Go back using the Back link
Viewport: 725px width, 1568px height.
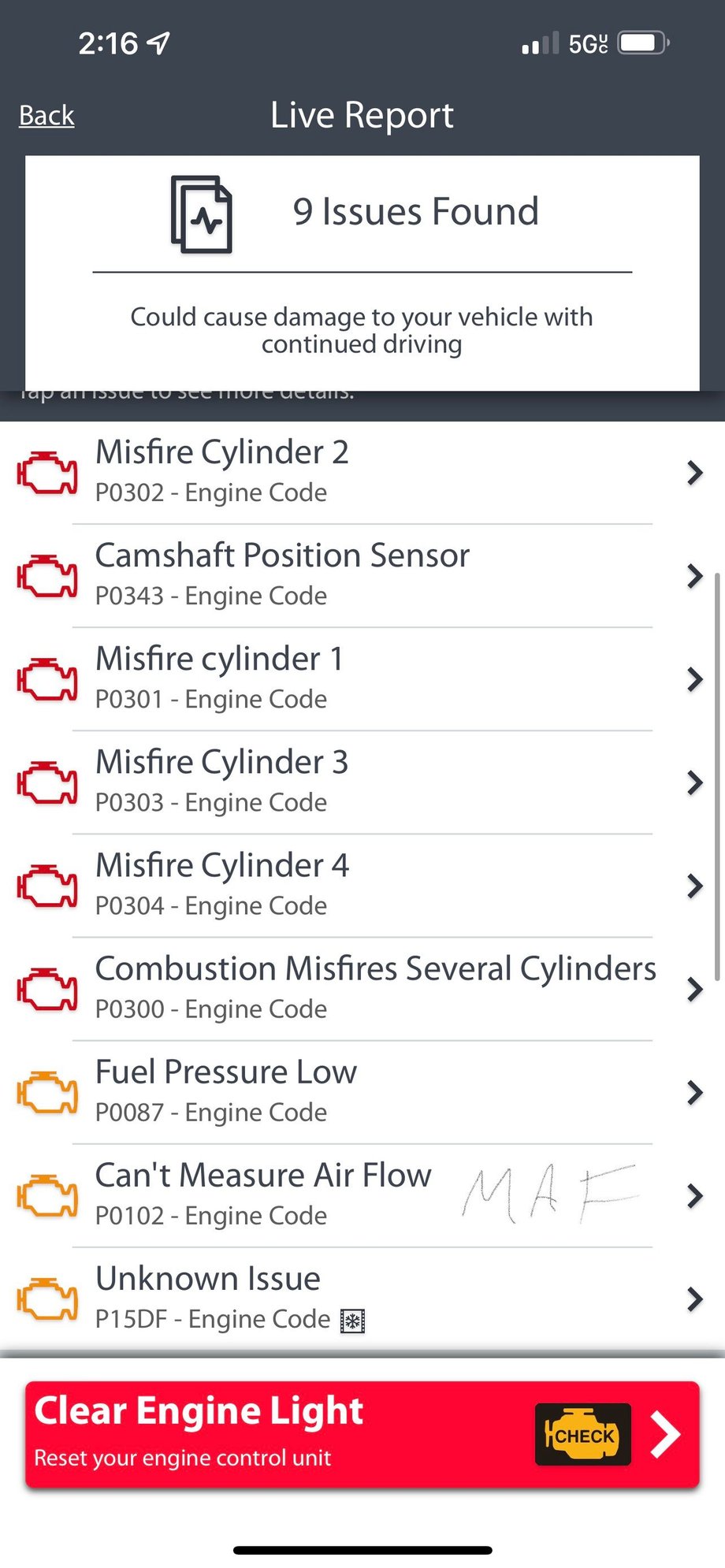(46, 115)
